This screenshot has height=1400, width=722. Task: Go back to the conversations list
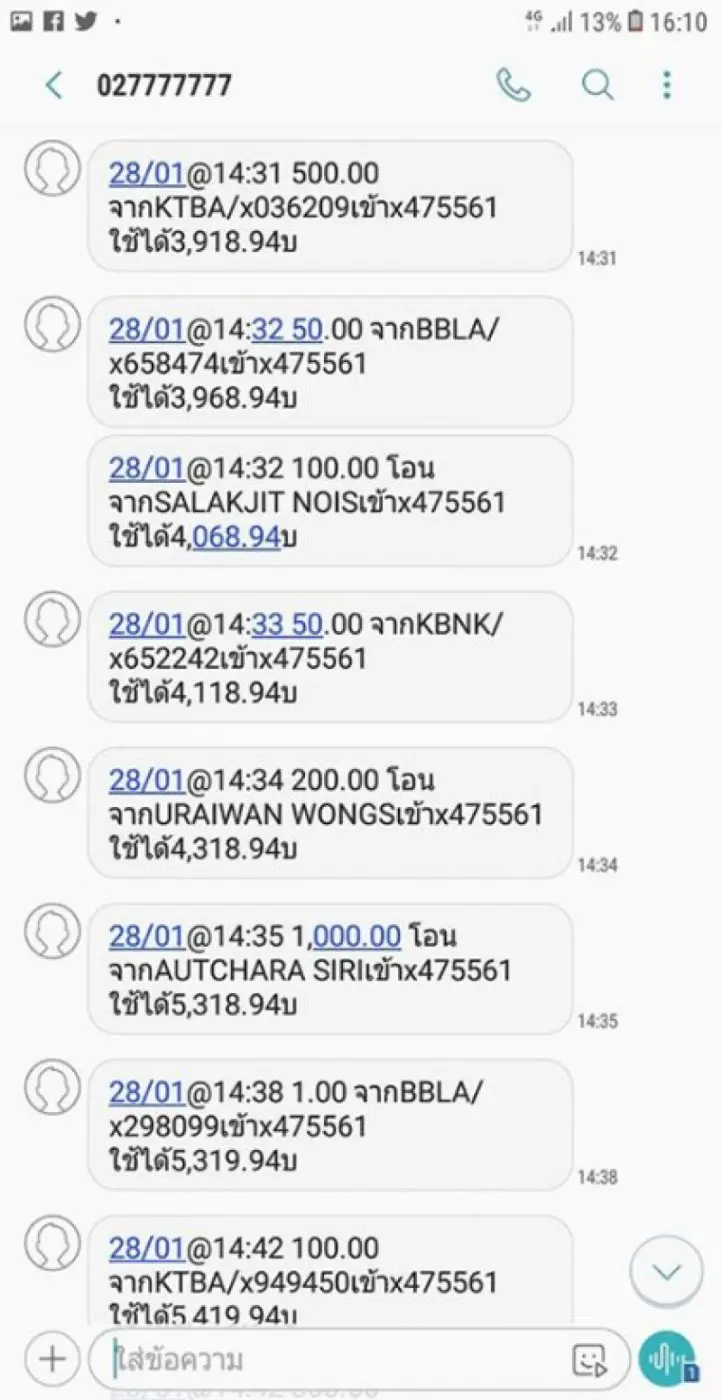(54, 86)
